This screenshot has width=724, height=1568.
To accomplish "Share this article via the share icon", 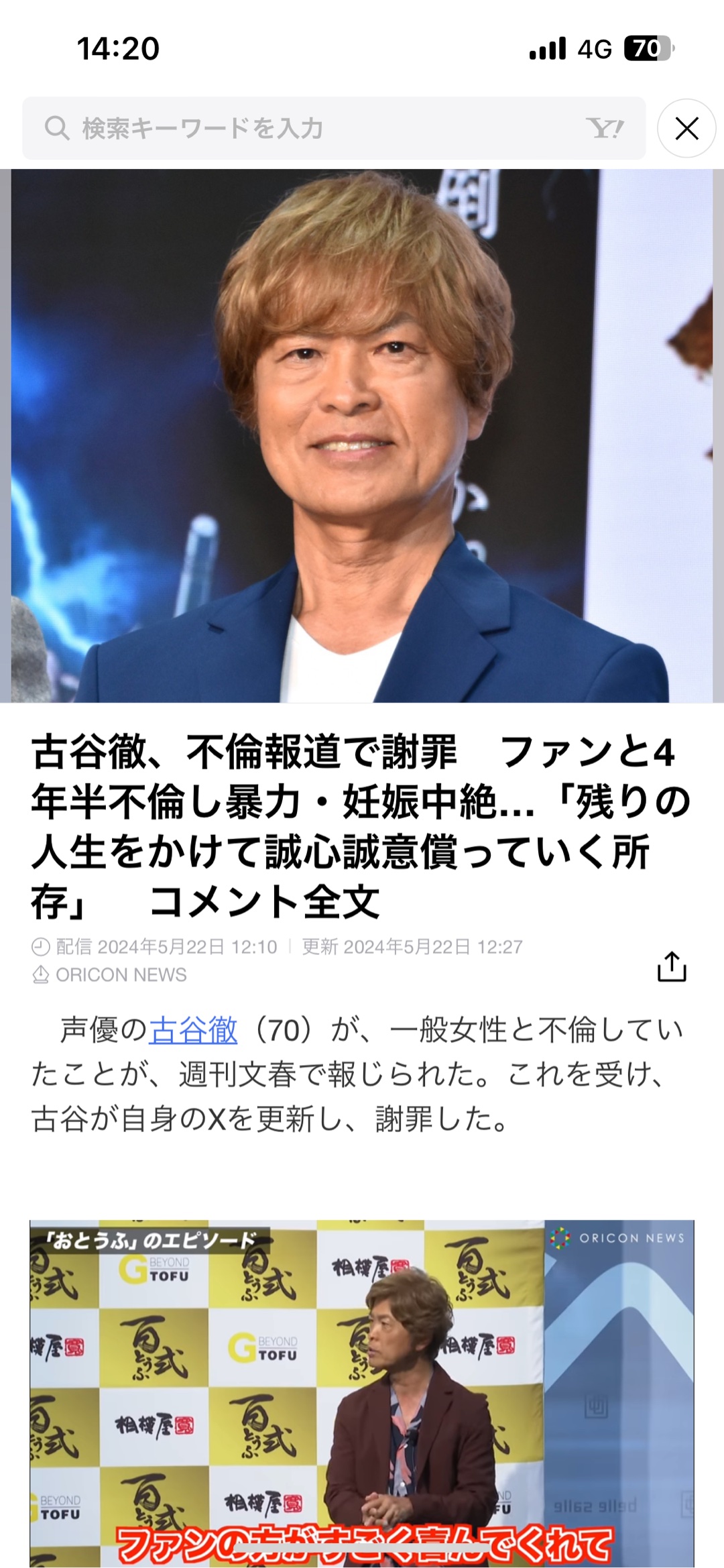I will (672, 966).
